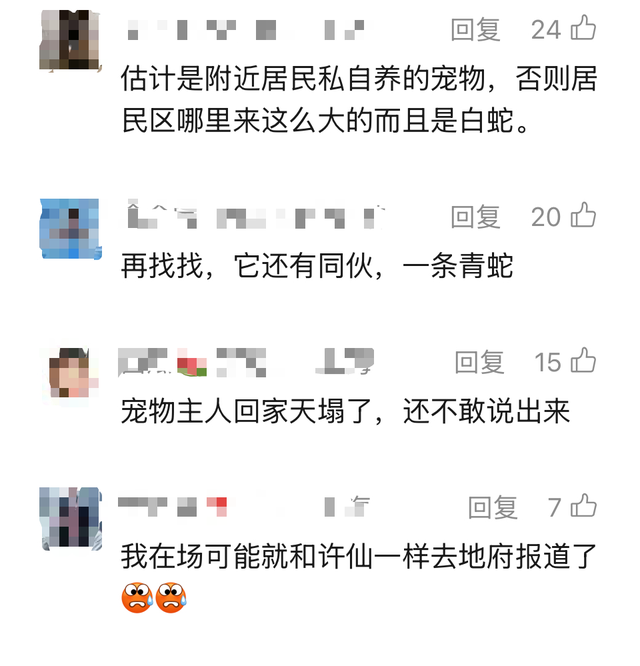Reply to the 宠物主人回家天塌了 comment
The width and height of the screenshot is (640, 666).
[479, 362]
